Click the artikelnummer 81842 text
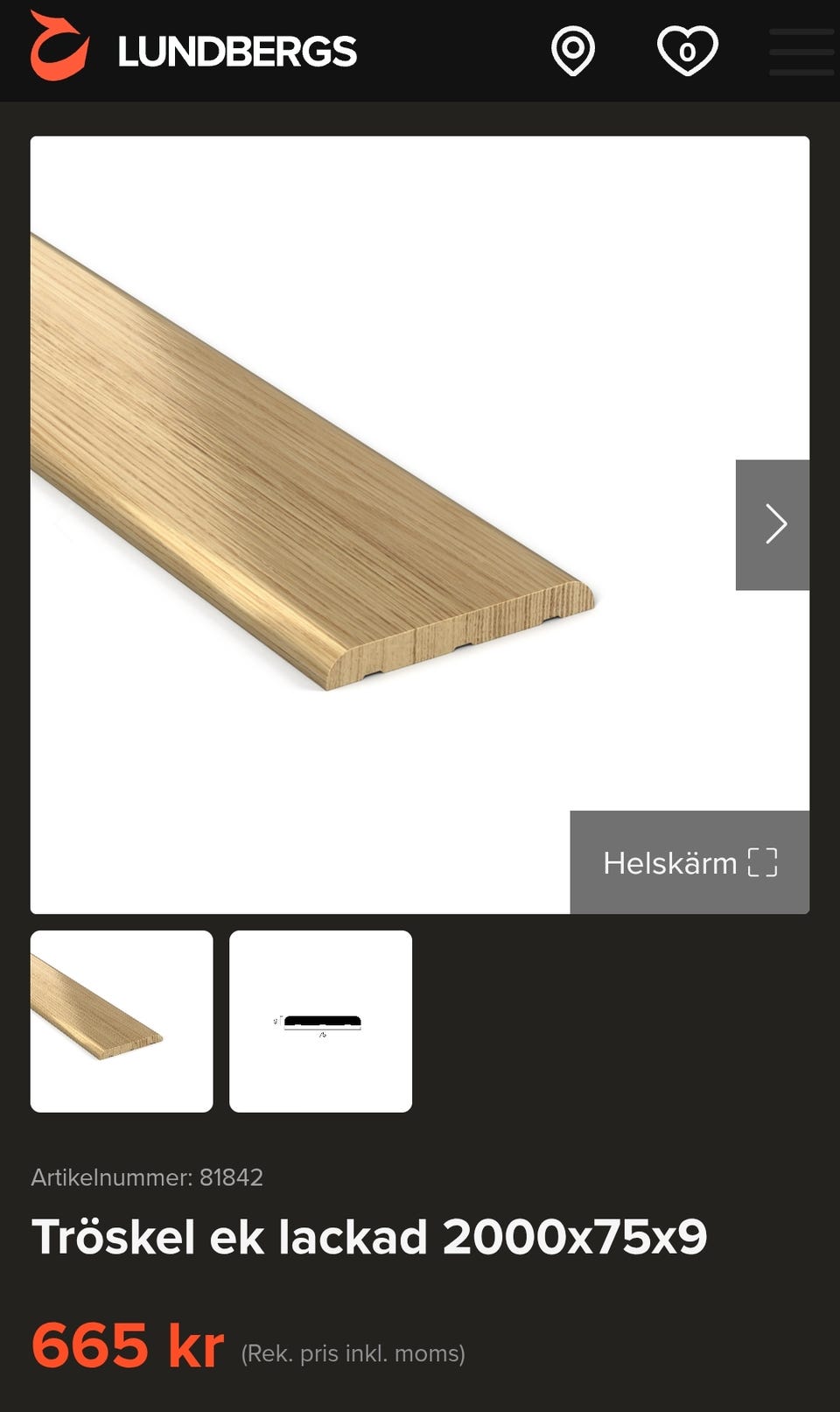 pos(146,1177)
